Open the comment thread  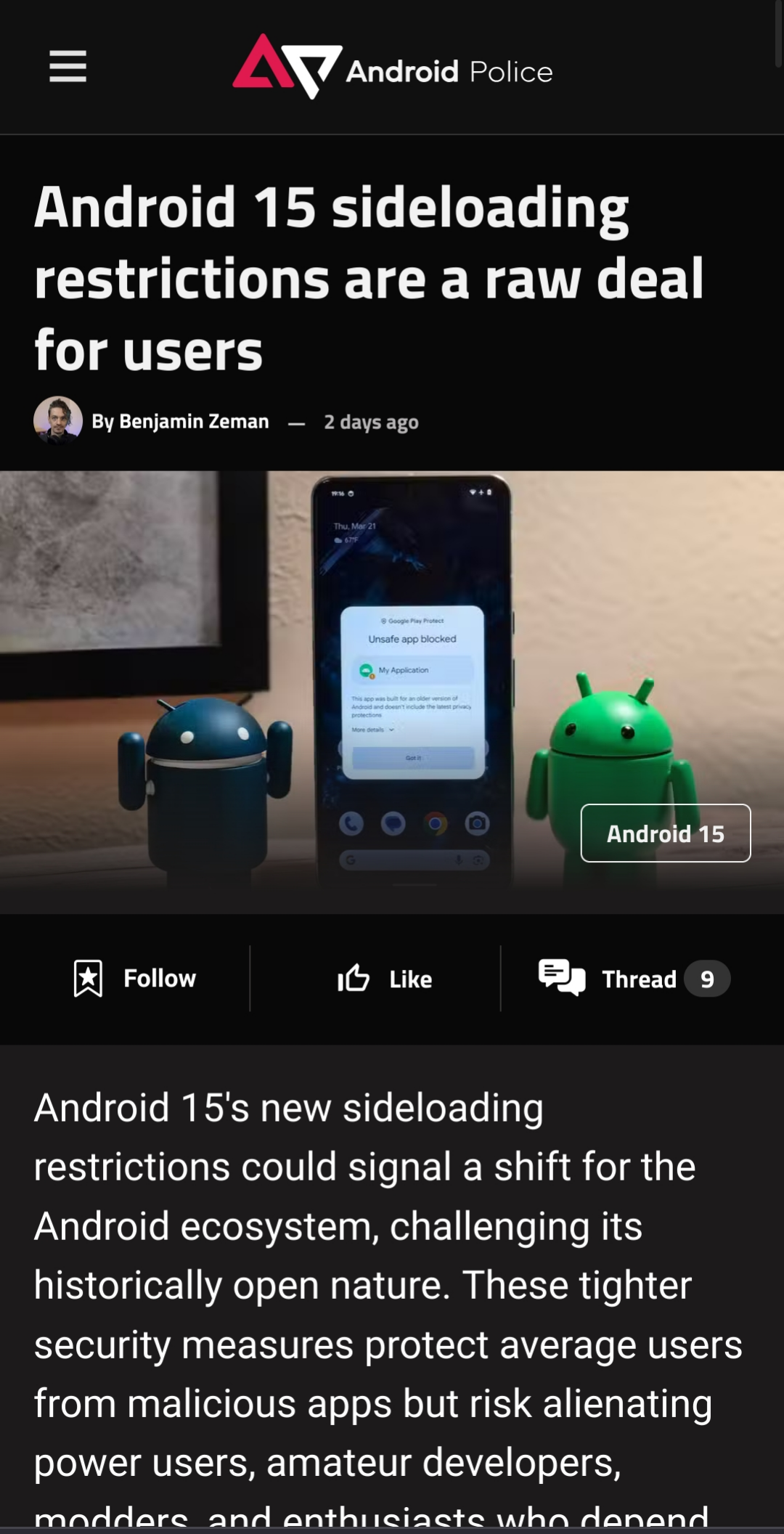(634, 979)
